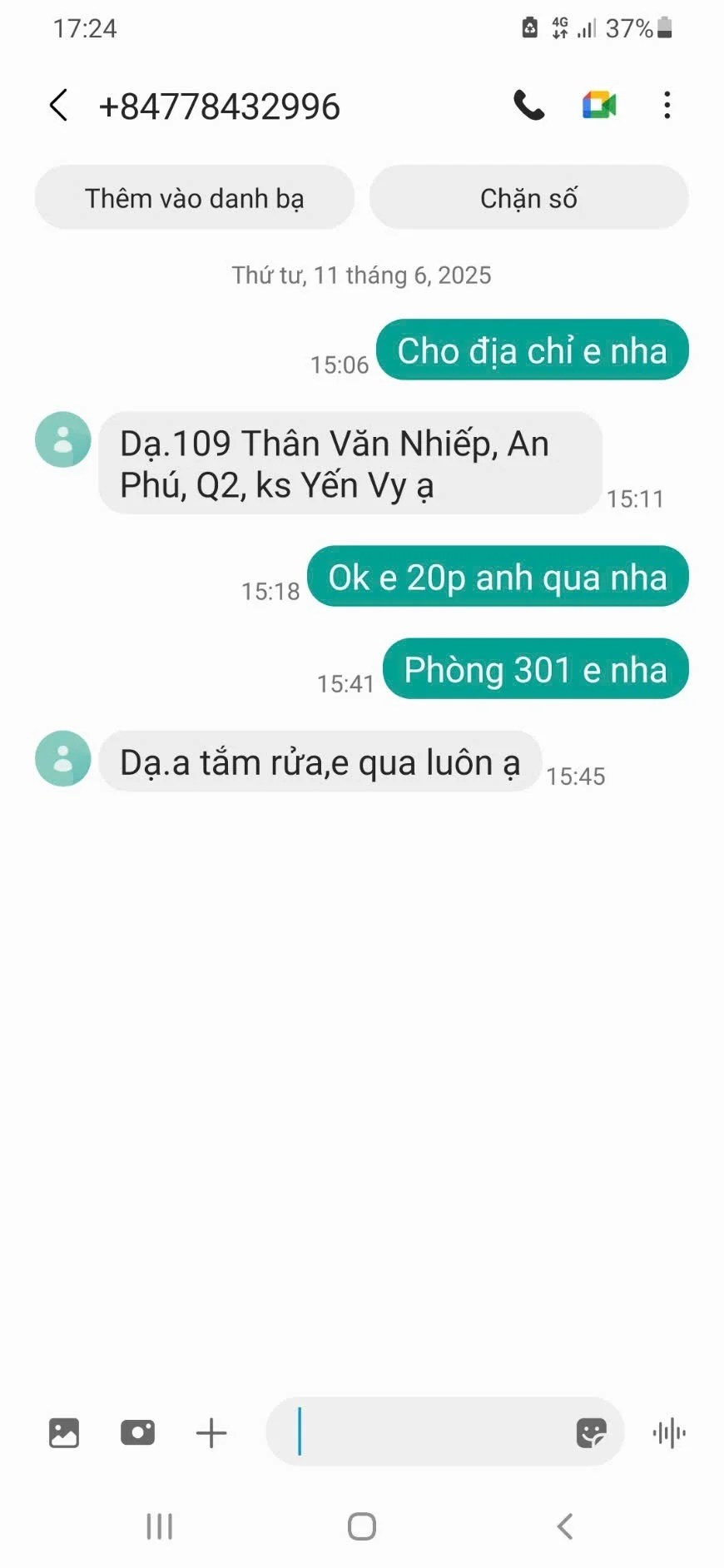Record a voice message
724x1568 pixels.
point(668,1432)
